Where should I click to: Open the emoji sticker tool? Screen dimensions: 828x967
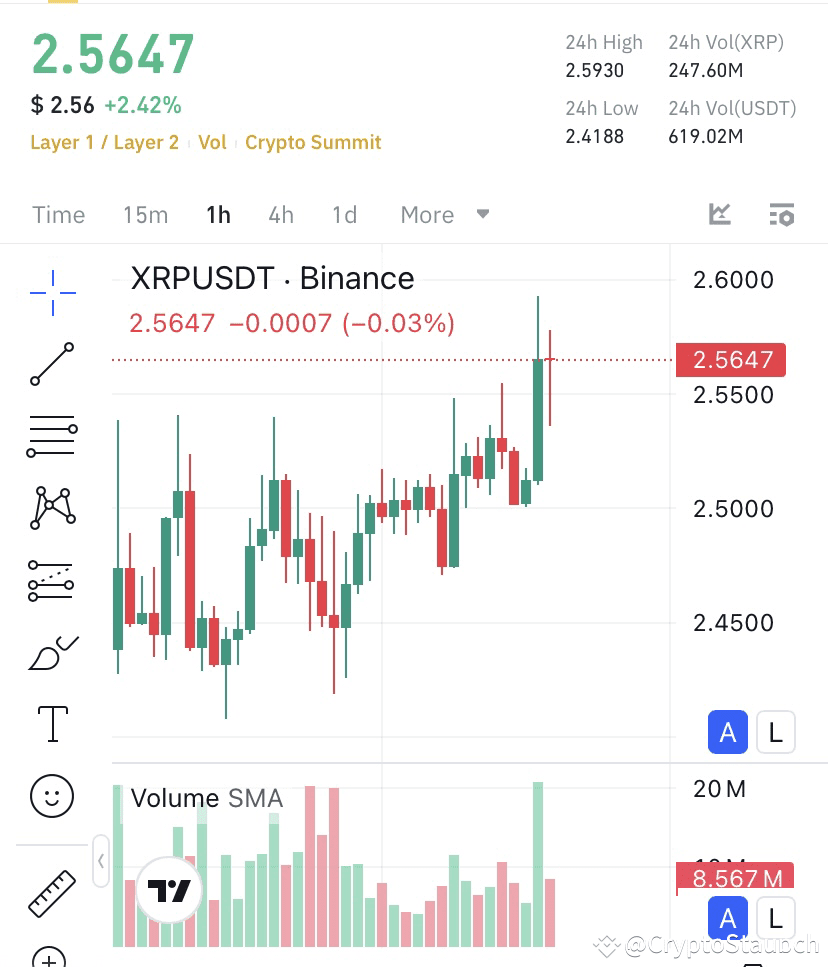point(52,796)
